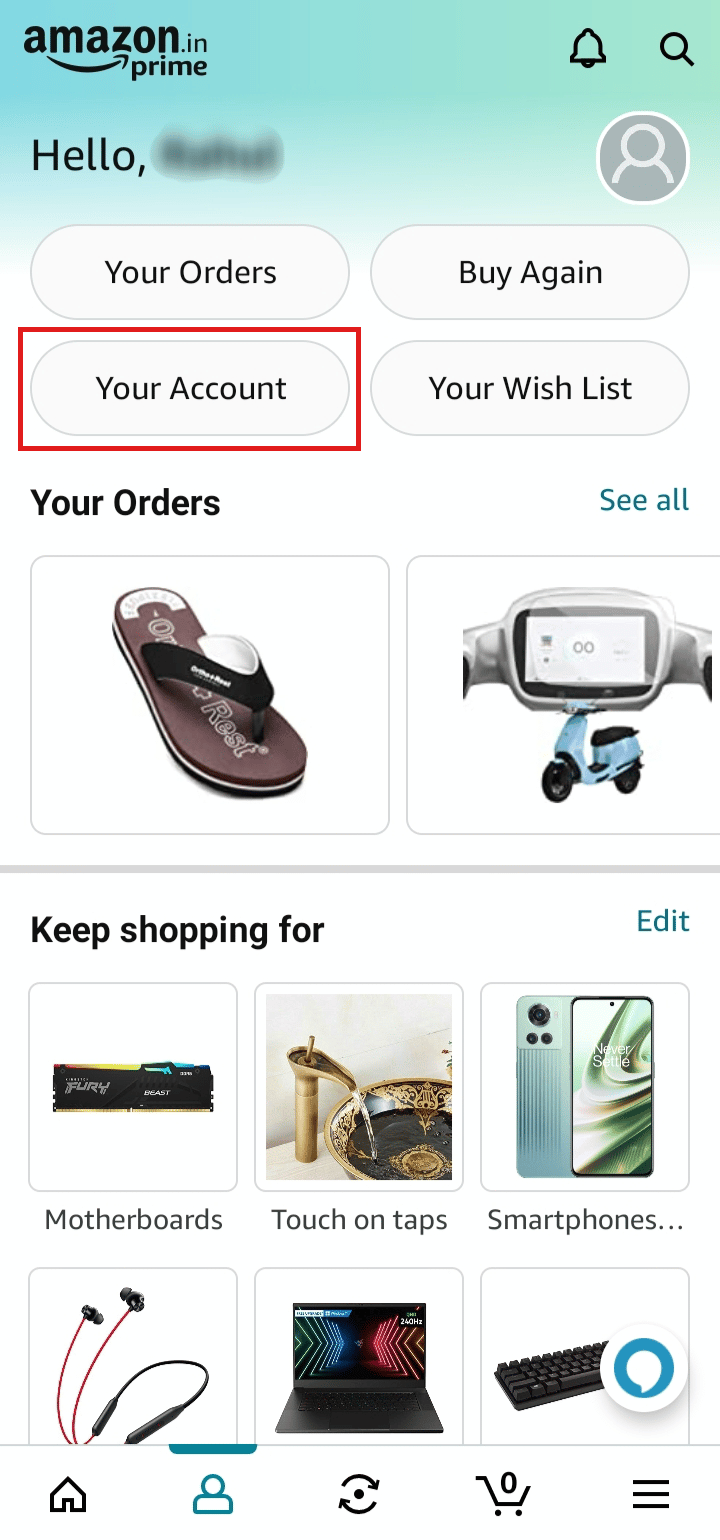
Task: Open the notifications bell
Action: click(x=588, y=48)
